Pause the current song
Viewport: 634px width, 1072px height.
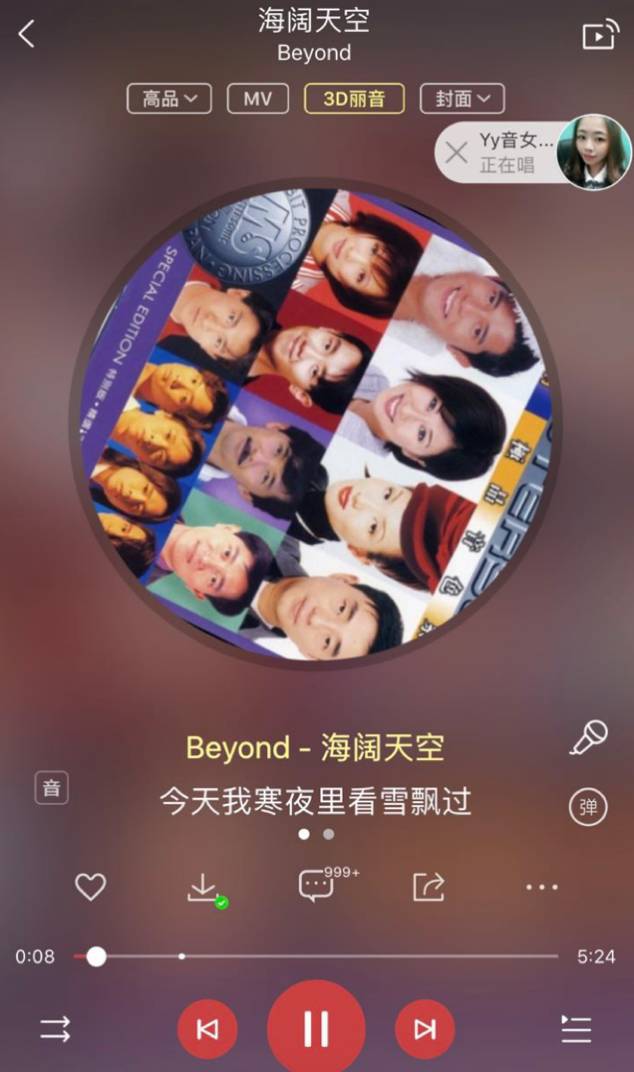point(316,1028)
